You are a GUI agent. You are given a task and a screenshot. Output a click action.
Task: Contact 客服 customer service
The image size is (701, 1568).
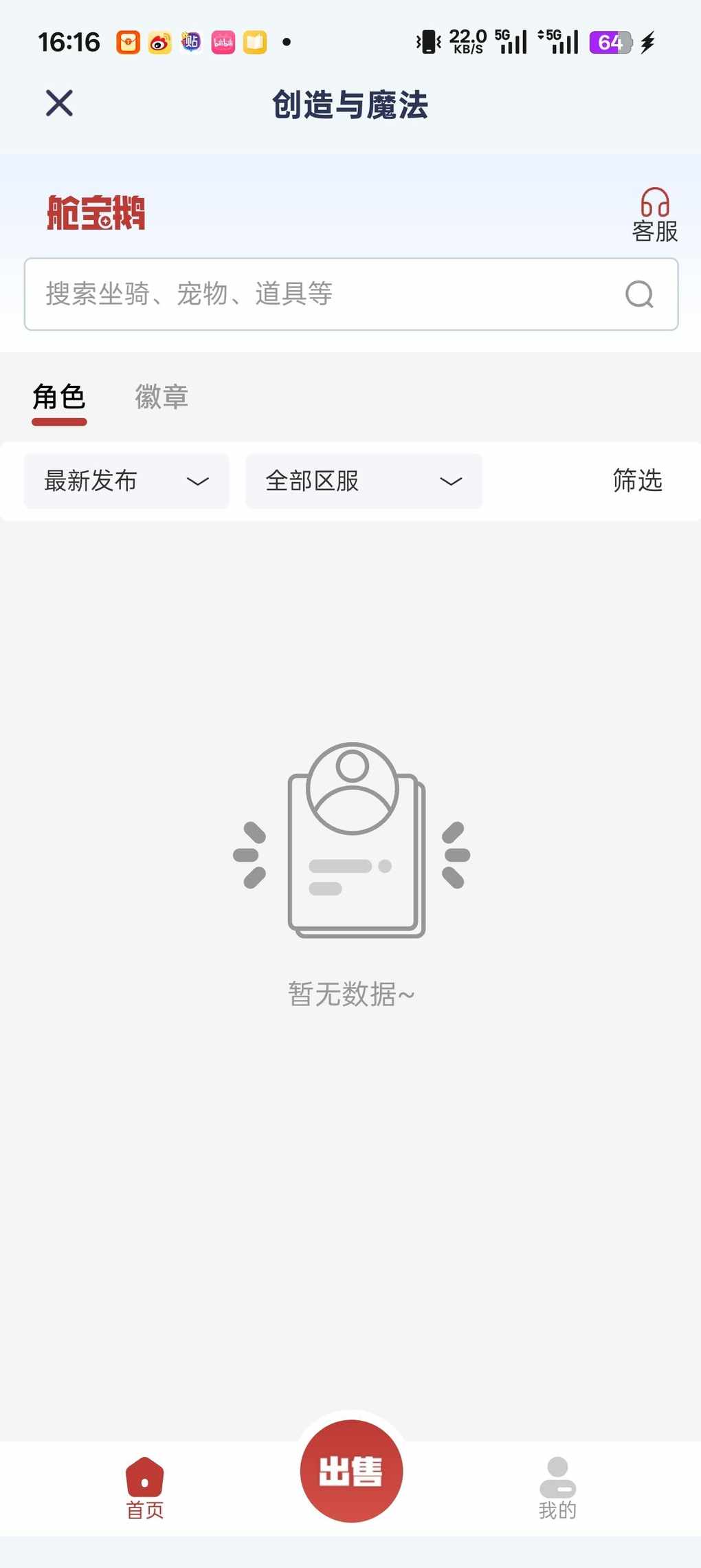click(x=654, y=215)
